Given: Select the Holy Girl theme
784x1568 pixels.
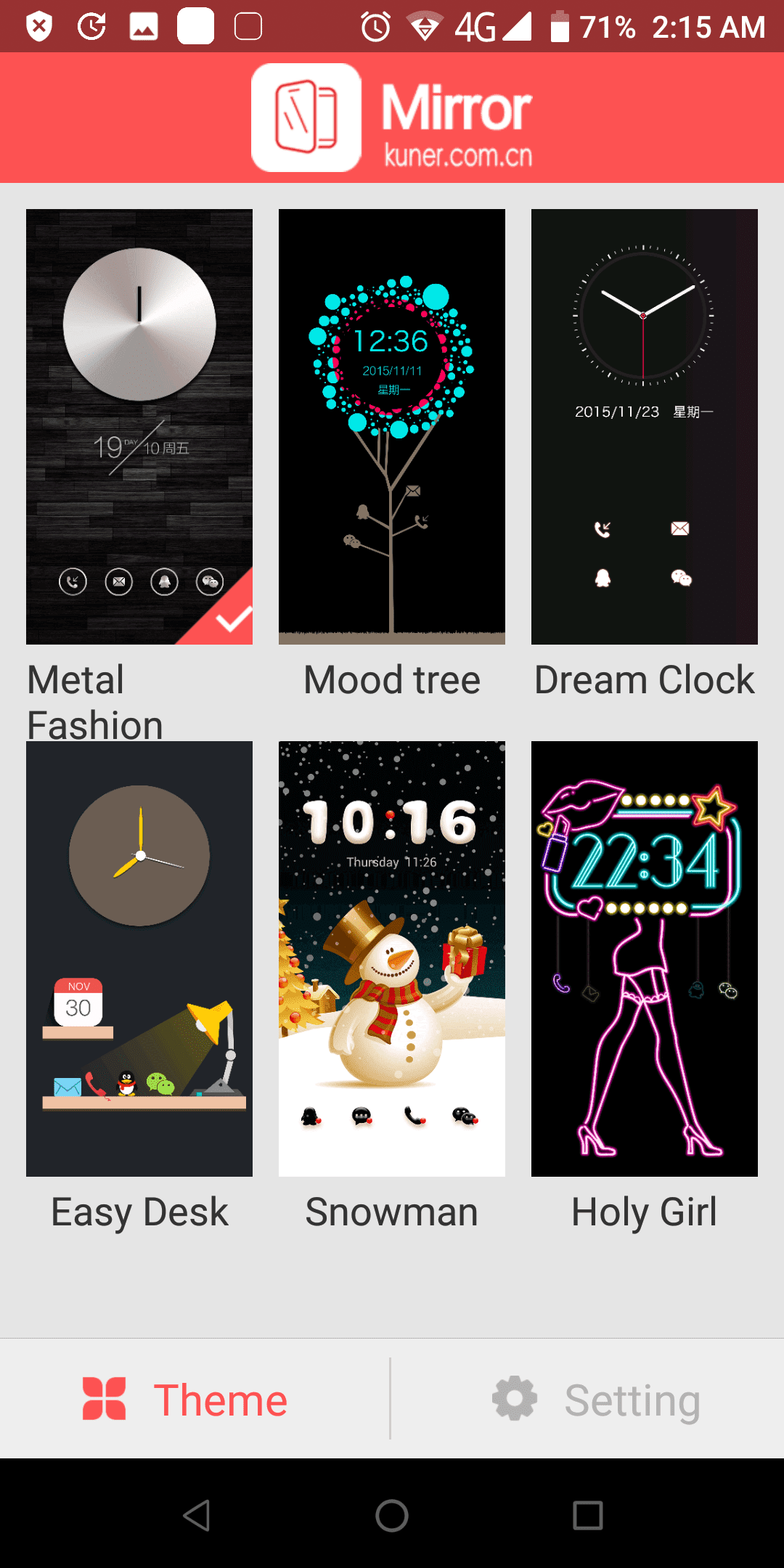Looking at the screenshot, I should 644,958.
